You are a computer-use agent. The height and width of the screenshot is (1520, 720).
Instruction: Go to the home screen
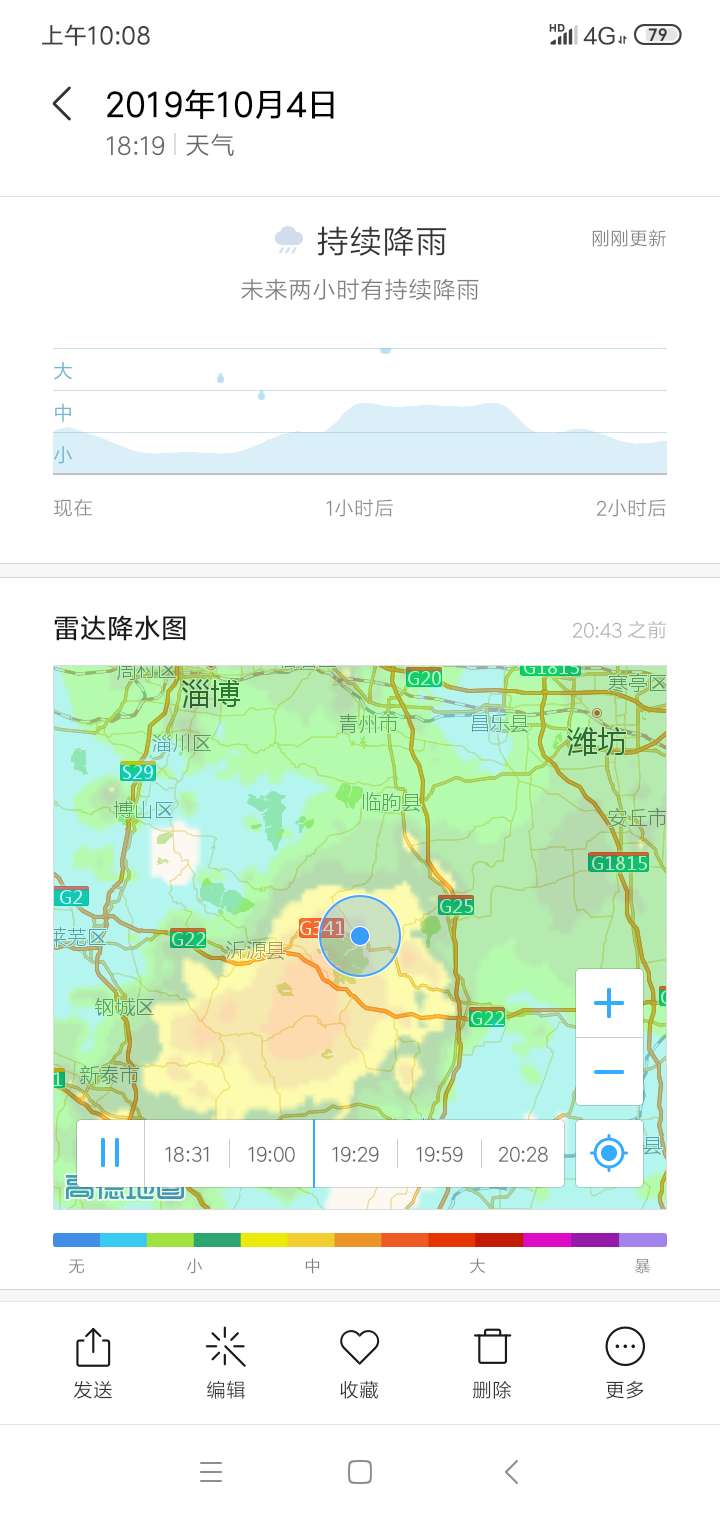click(x=360, y=1472)
